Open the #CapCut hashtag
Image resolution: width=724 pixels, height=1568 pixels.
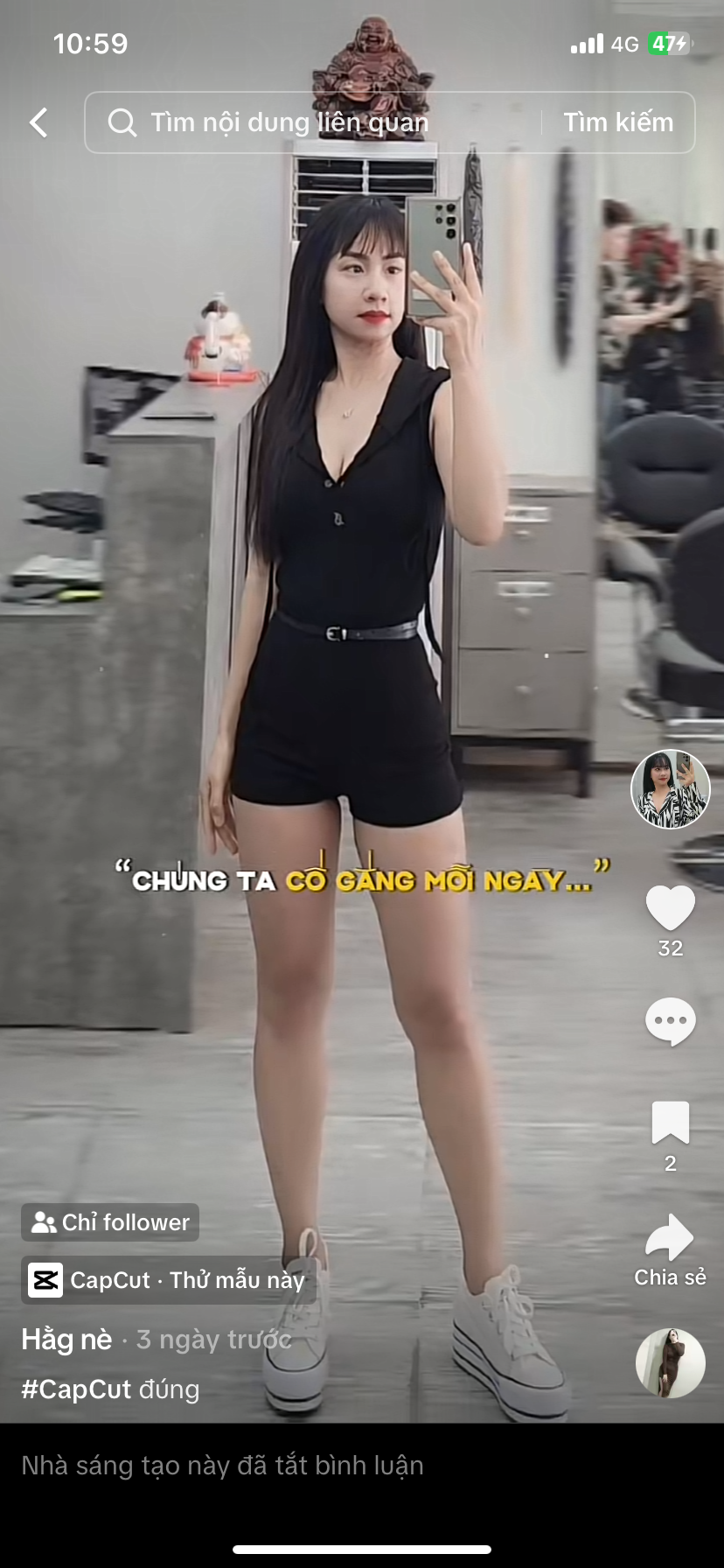pos(77,1389)
